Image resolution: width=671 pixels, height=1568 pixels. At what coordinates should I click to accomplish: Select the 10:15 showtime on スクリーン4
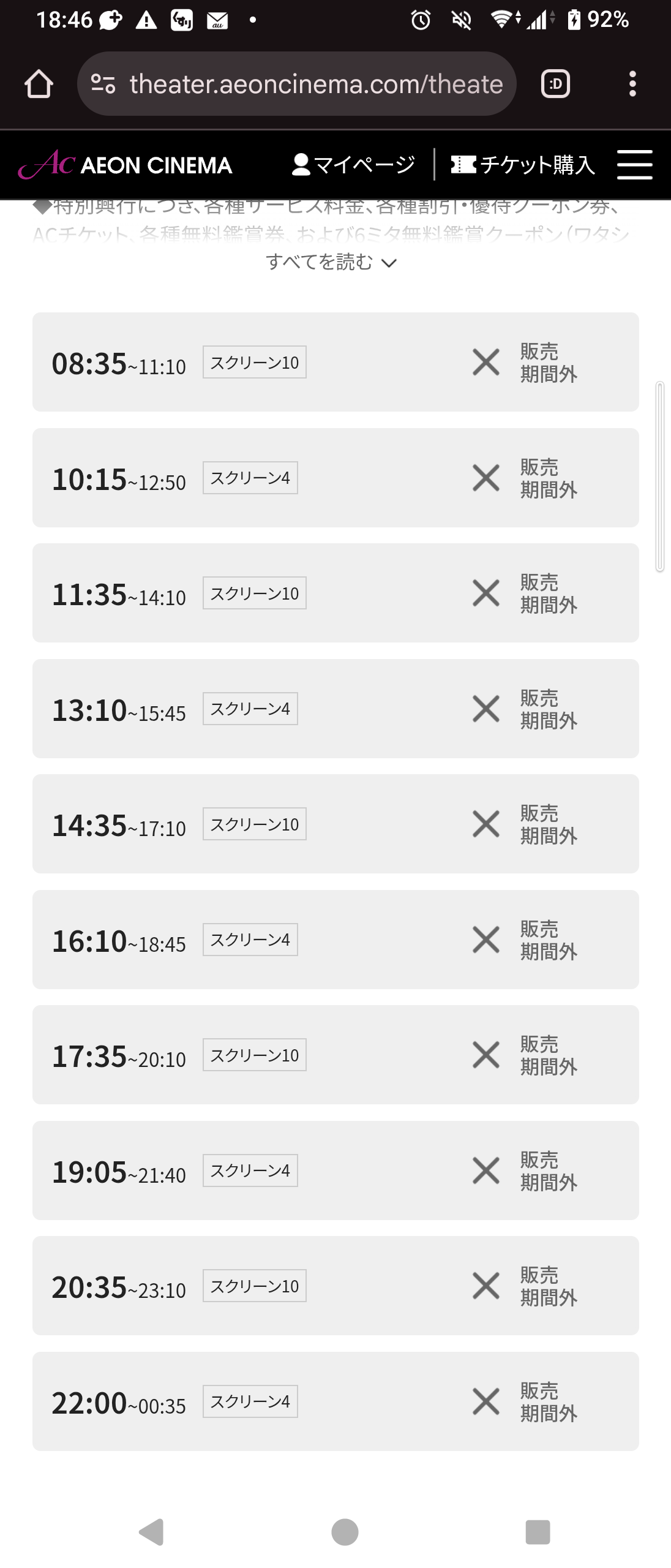tap(335, 478)
